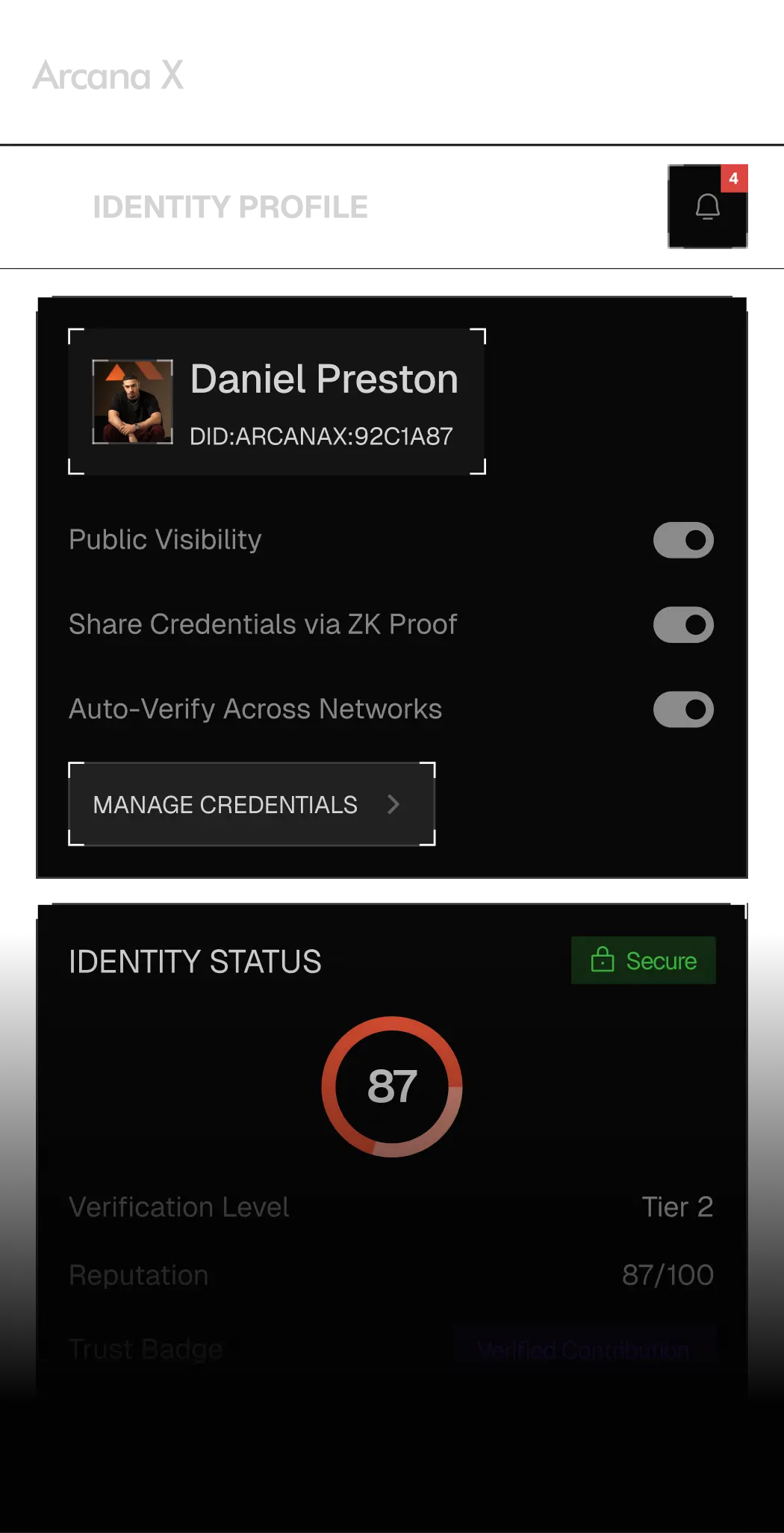Turn off Share Credentials via ZK Proof
The width and height of the screenshot is (784, 1533).
pos(682,625)
